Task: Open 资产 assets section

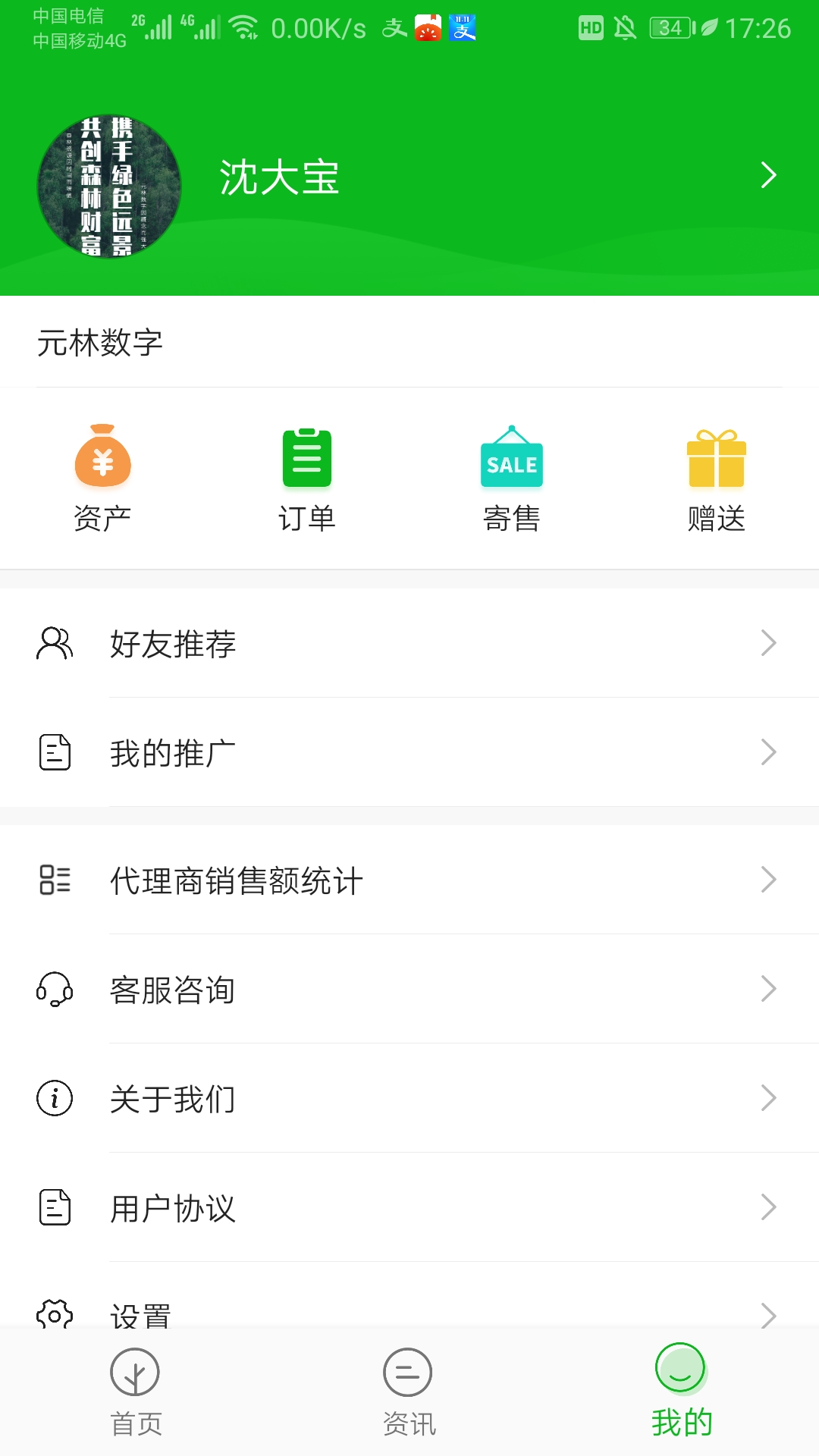Action: (x=102, y=479)
